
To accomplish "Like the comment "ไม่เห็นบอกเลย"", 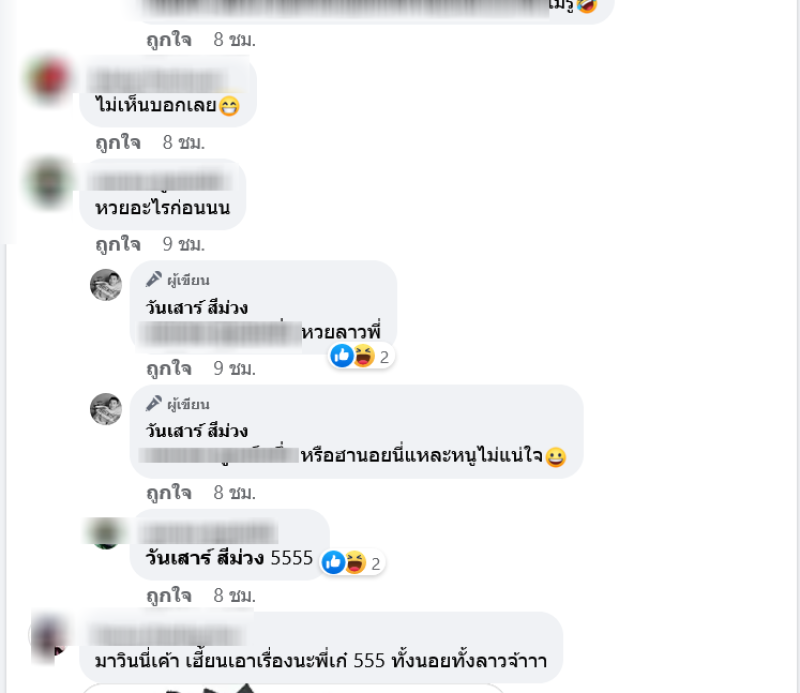I will click(x=118, y=143).
